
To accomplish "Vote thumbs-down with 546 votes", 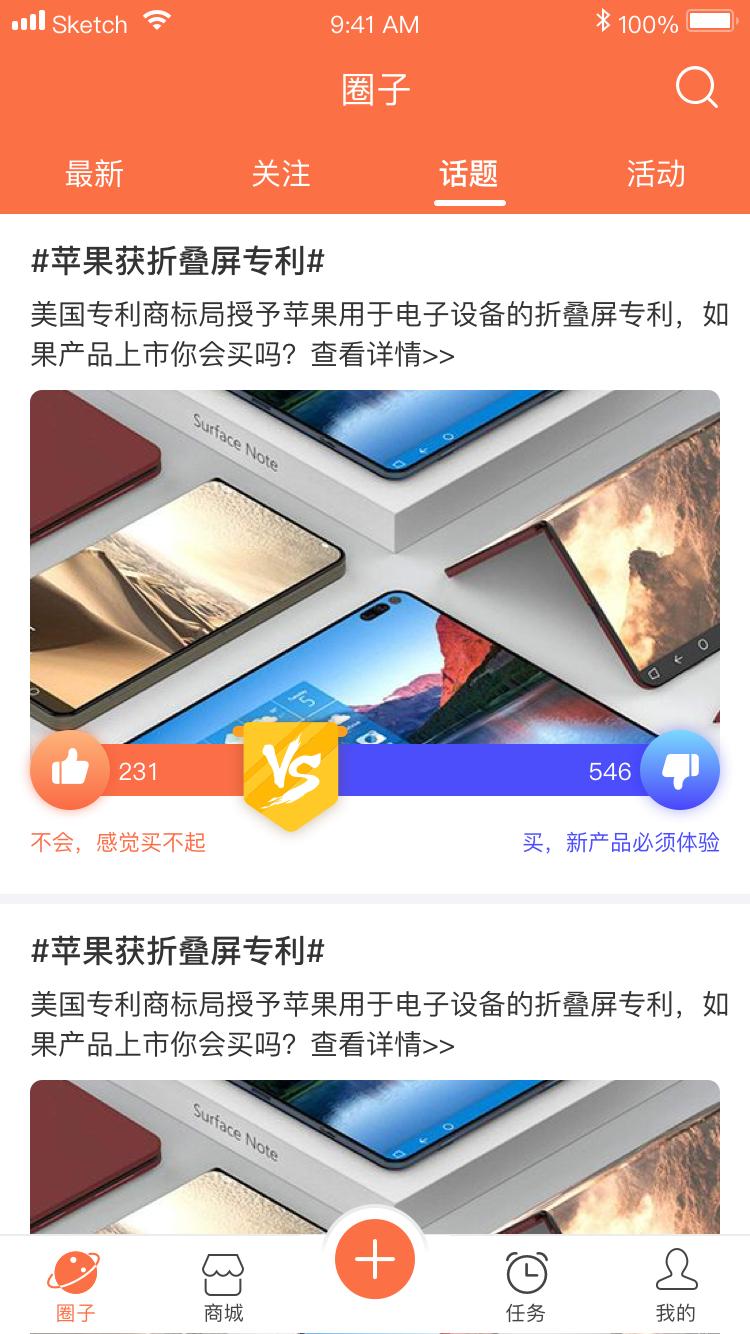I will [680, 770].
